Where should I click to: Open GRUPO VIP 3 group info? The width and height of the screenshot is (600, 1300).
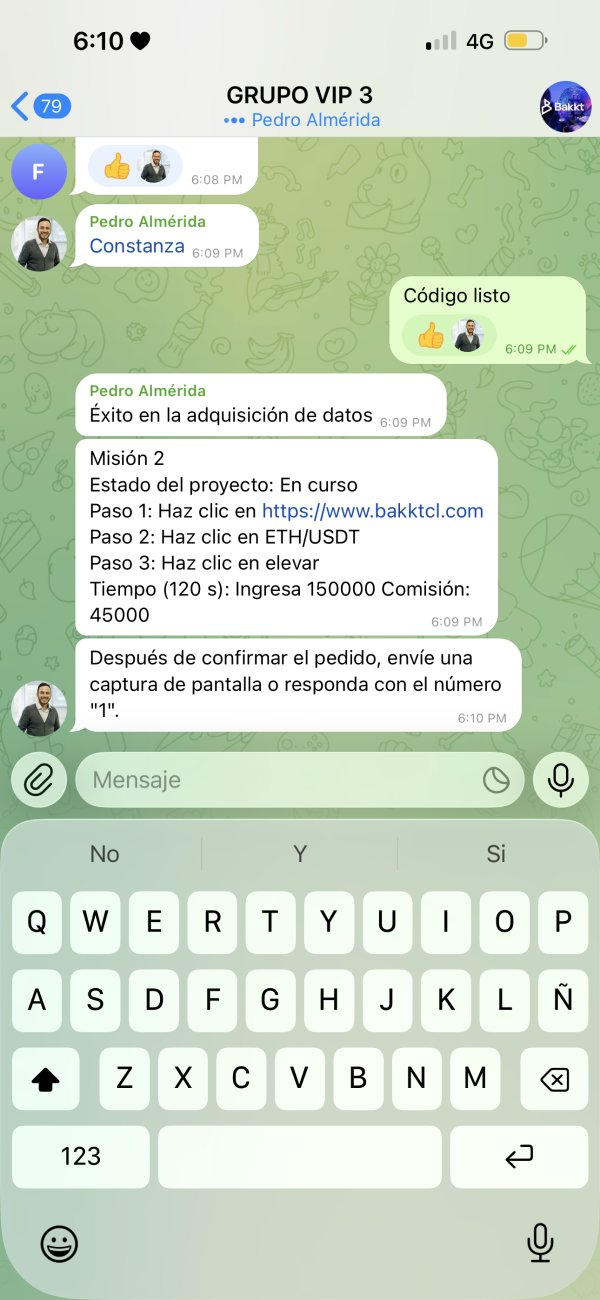pos(300,106)
